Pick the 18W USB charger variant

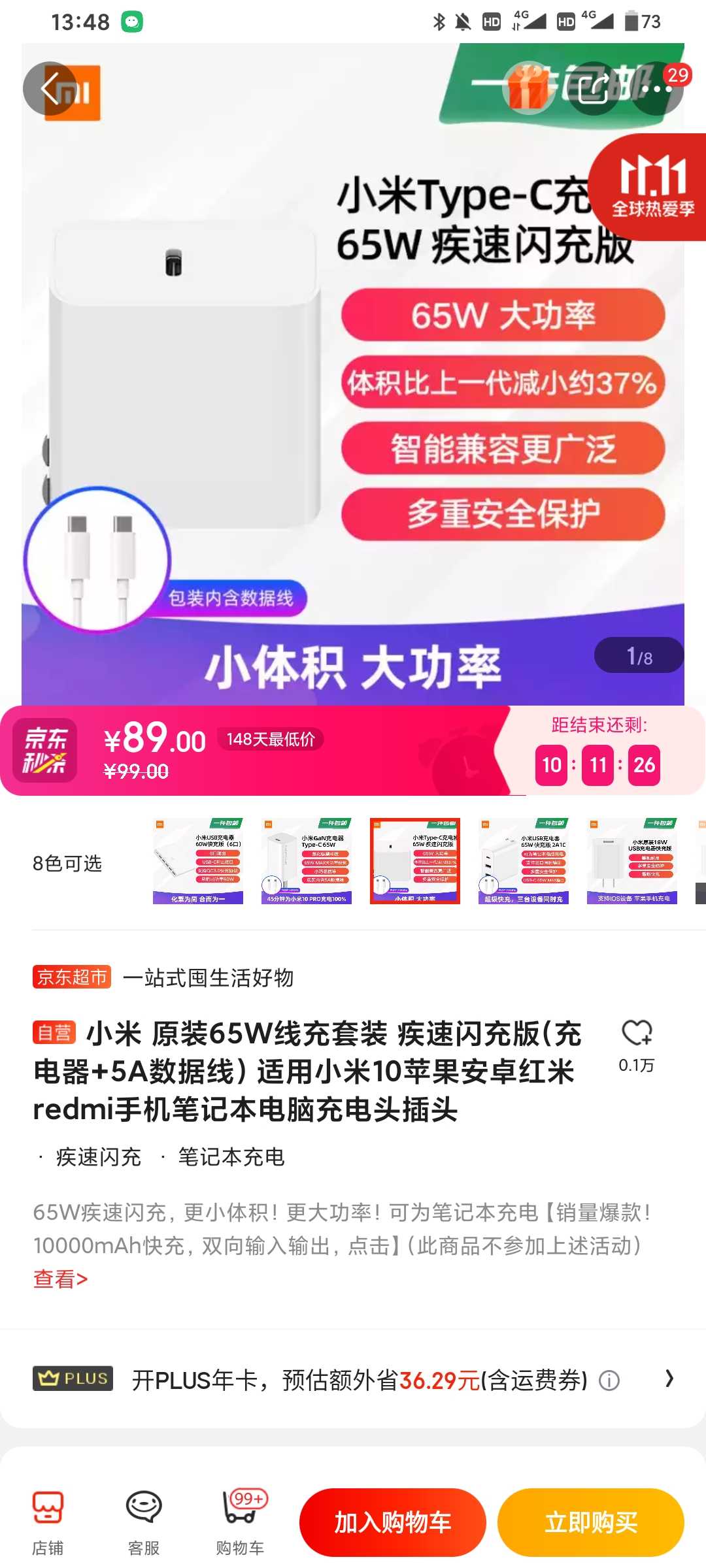[632, 861]
